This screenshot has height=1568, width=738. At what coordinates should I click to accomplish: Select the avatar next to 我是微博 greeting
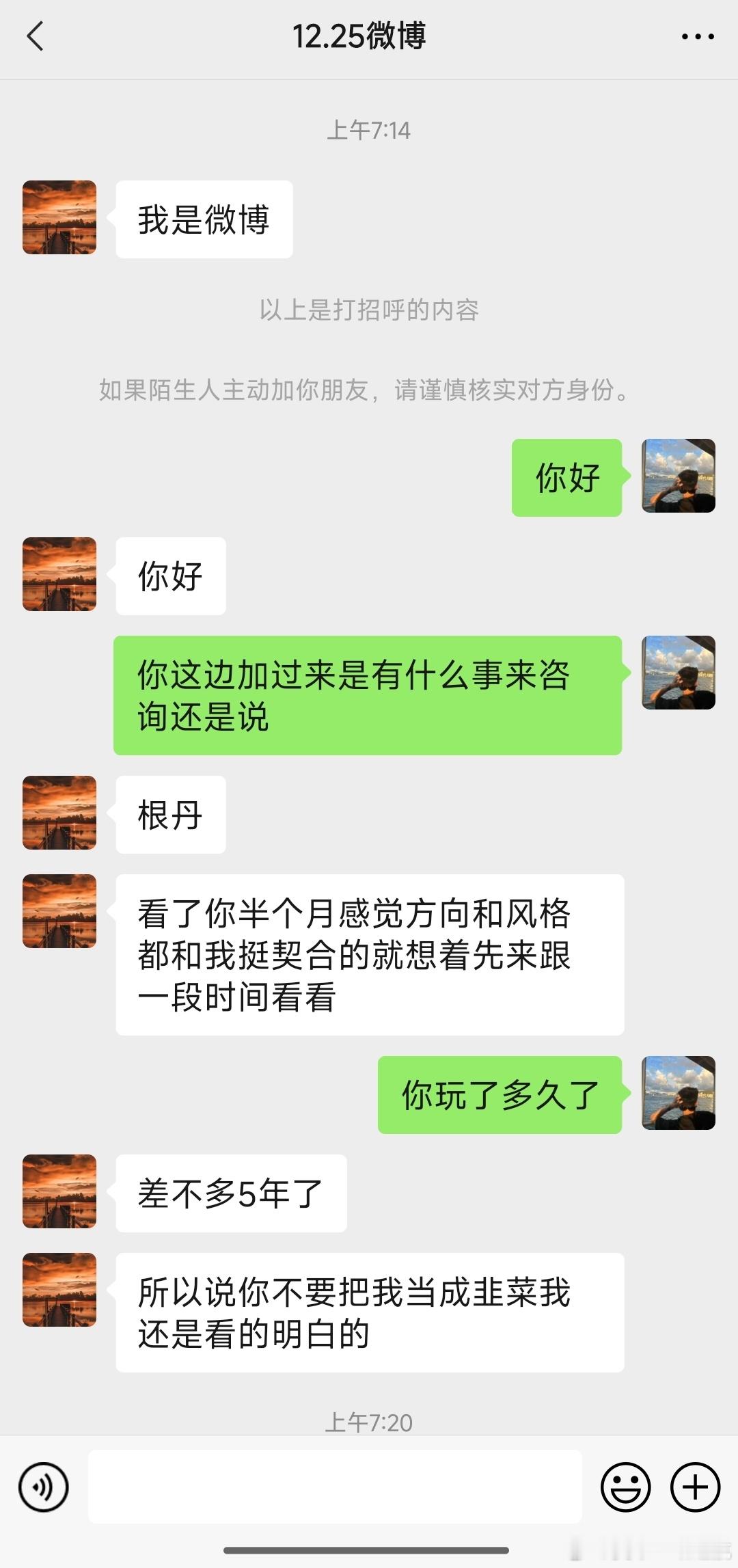(x=59, y=217)
